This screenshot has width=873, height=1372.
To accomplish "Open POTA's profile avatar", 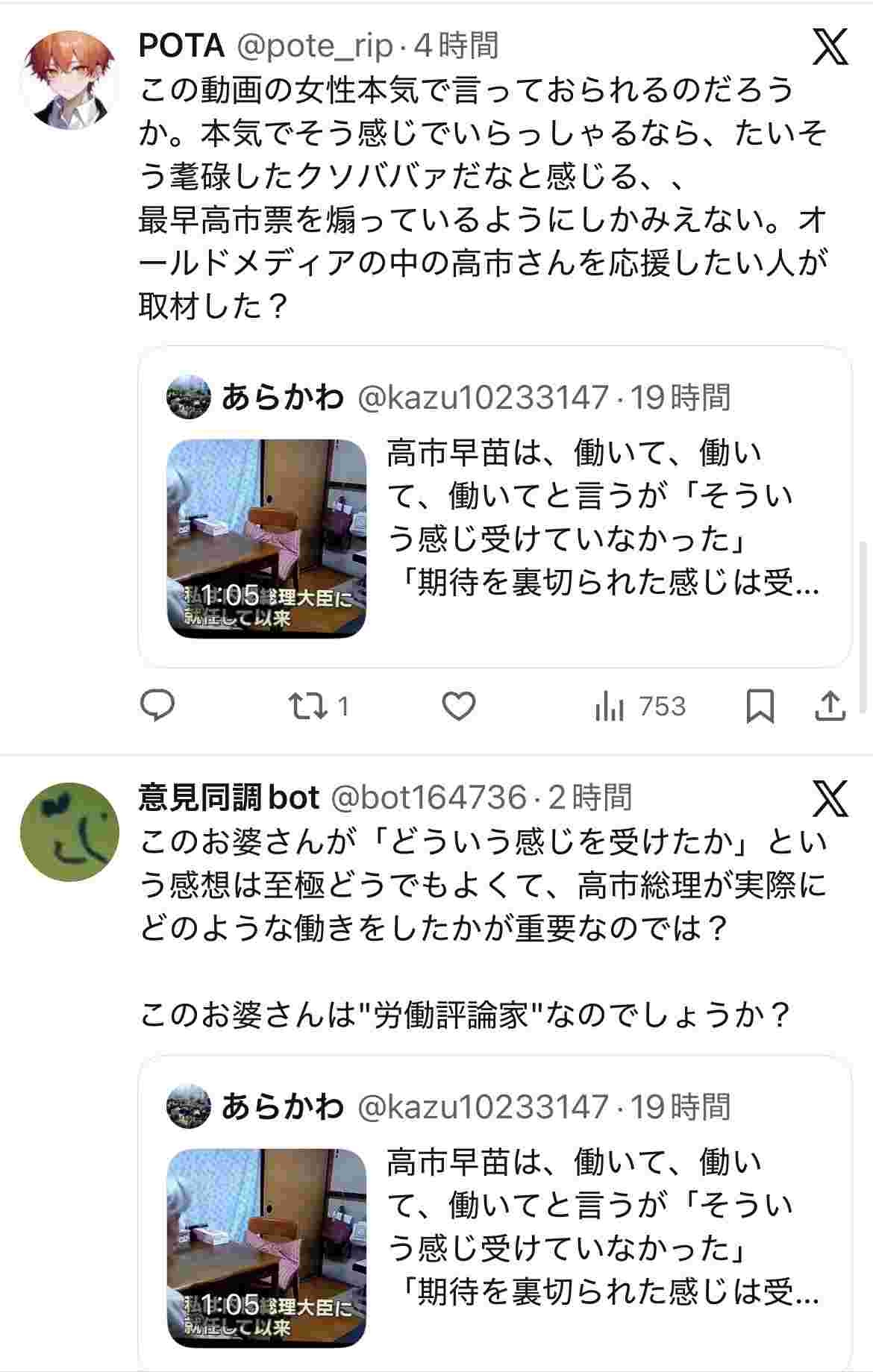I will pyautogui.click(x=69, y=80).
